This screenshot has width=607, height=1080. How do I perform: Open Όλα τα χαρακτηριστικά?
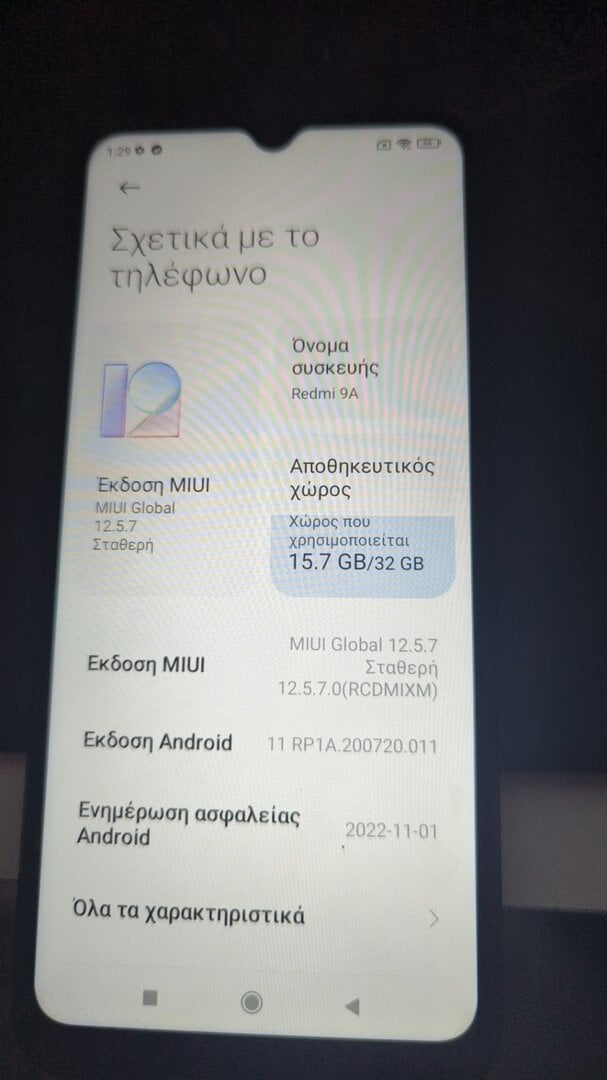point(256,917)
